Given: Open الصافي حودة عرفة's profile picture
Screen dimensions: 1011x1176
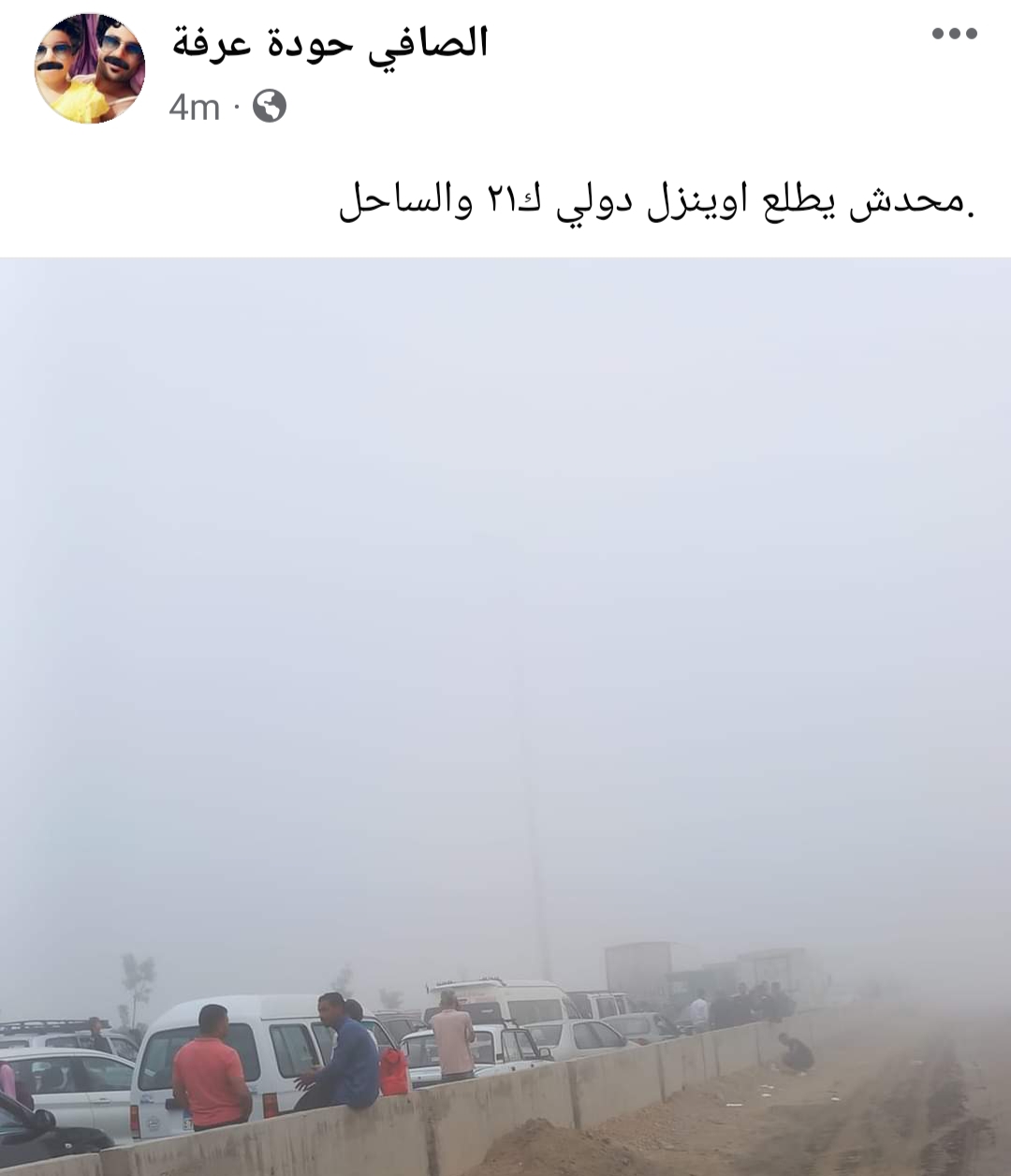Looking at the screenshot, I should tap(90, 69).
